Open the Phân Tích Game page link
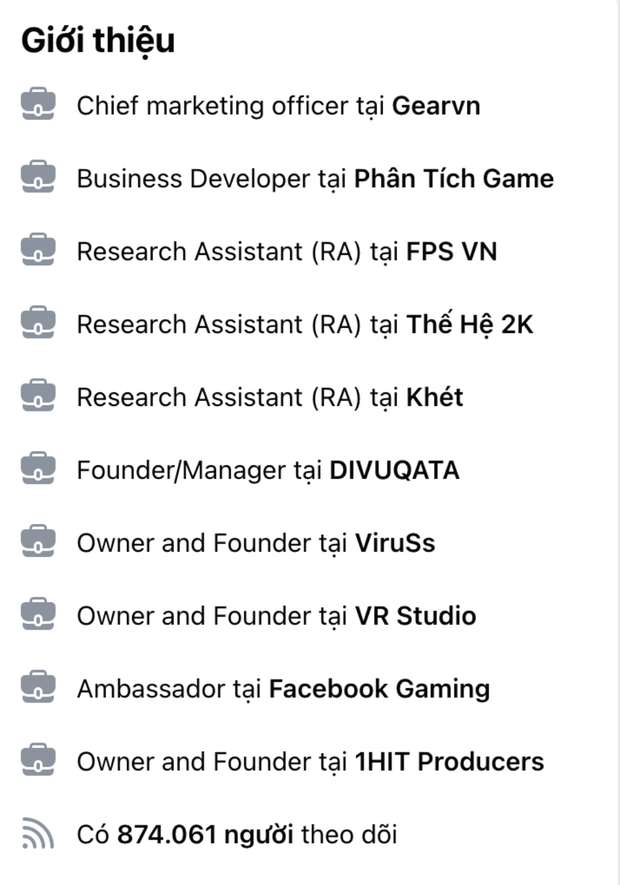This screenshot has height=885, width=620. pyautogui.click(x=453, y=179)
